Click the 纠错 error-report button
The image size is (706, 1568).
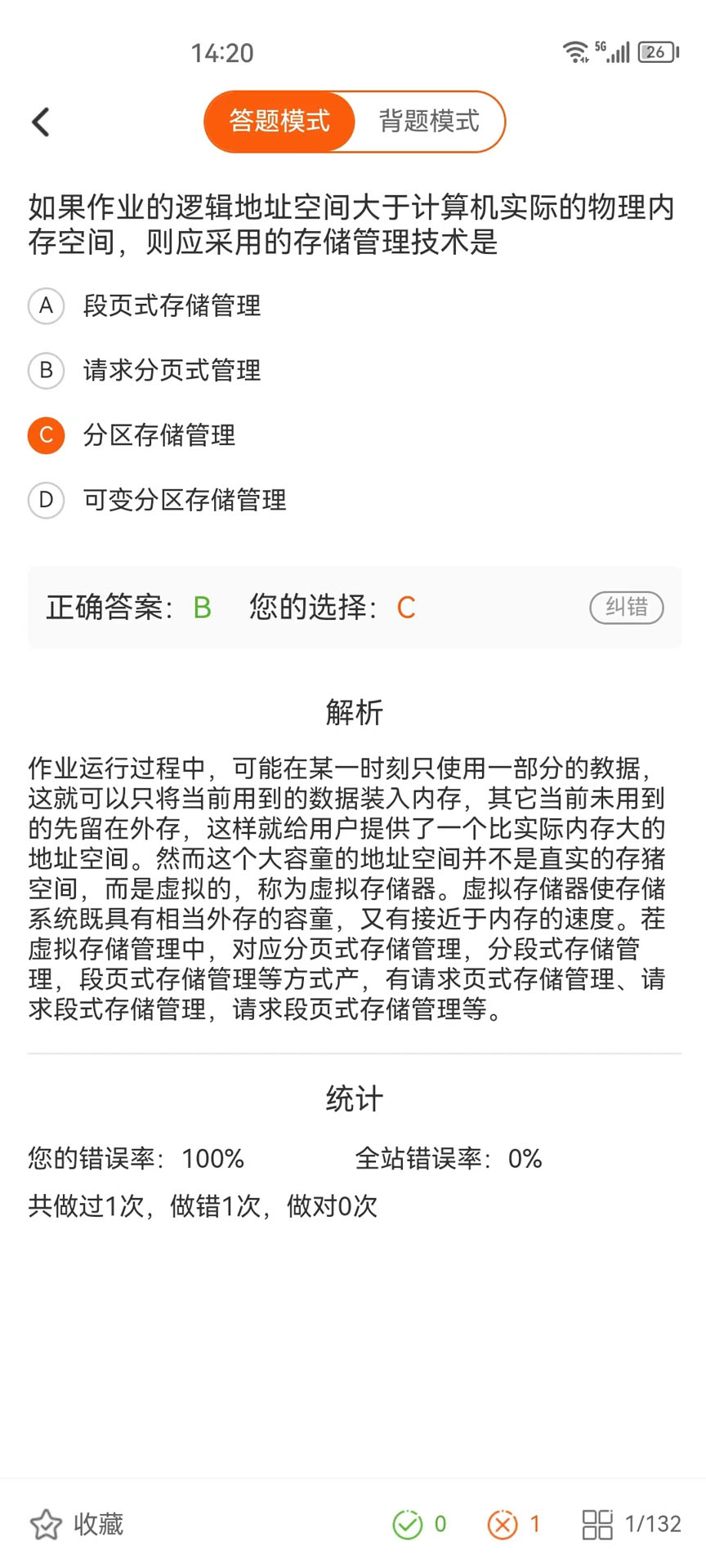point(626,607)
